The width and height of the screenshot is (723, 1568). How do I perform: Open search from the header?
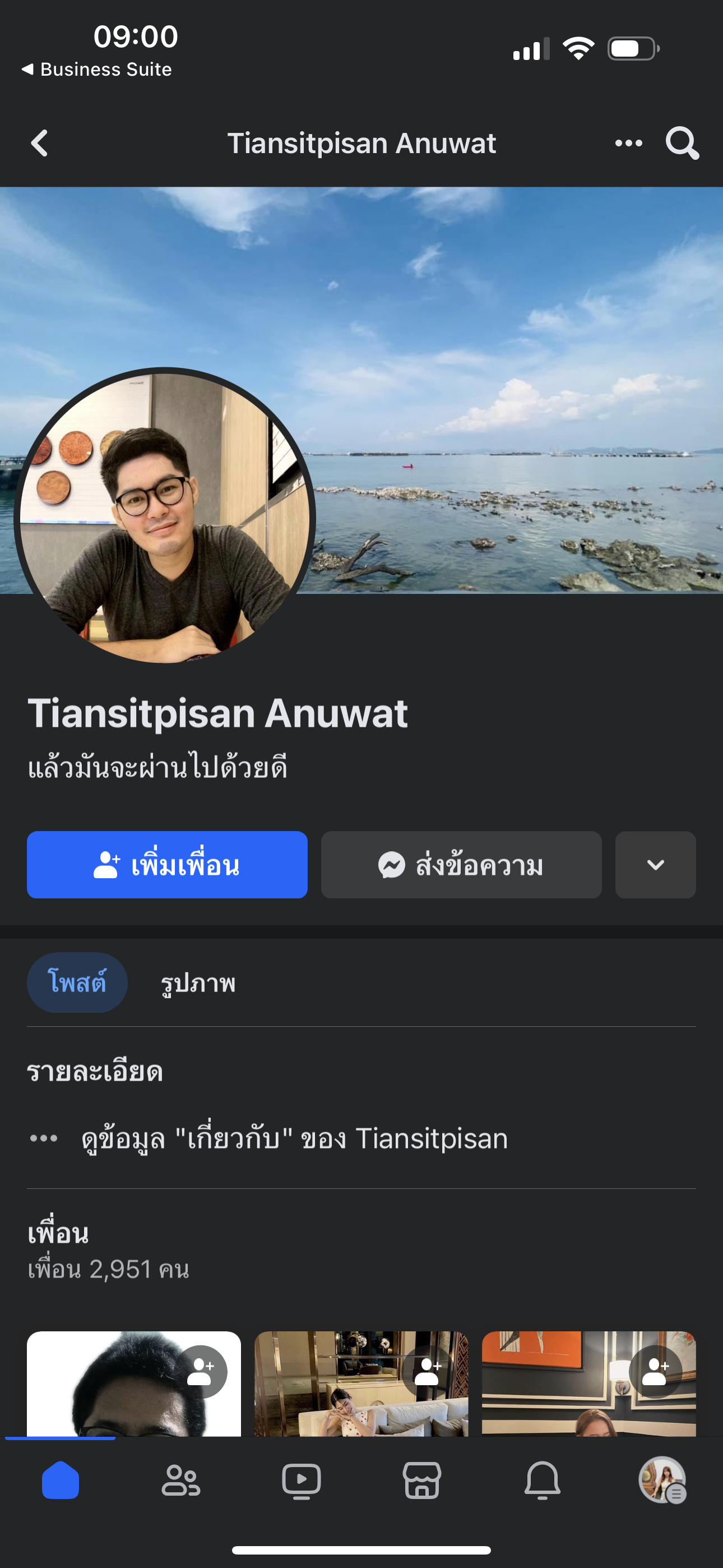[682, 144]
